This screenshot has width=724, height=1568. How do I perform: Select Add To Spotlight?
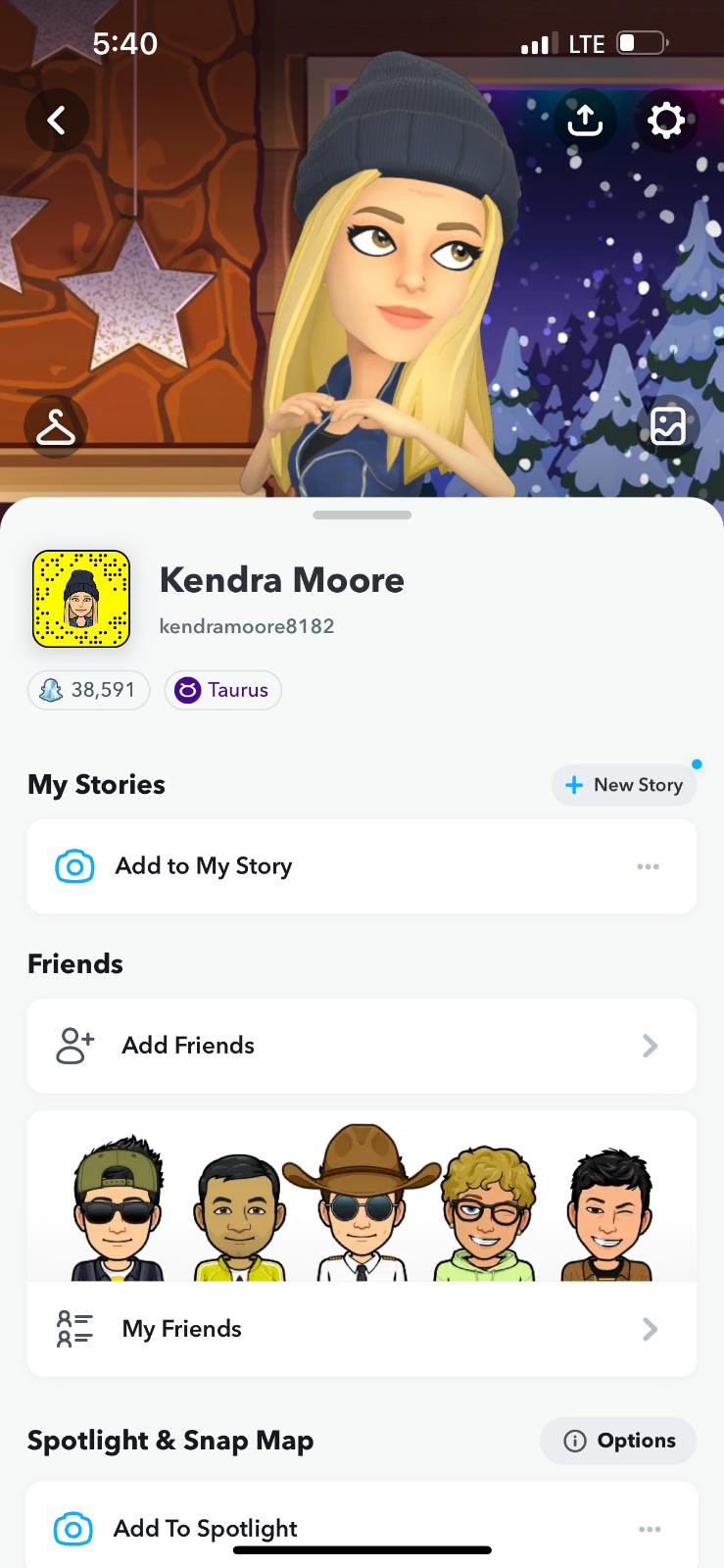(206, 1528)
